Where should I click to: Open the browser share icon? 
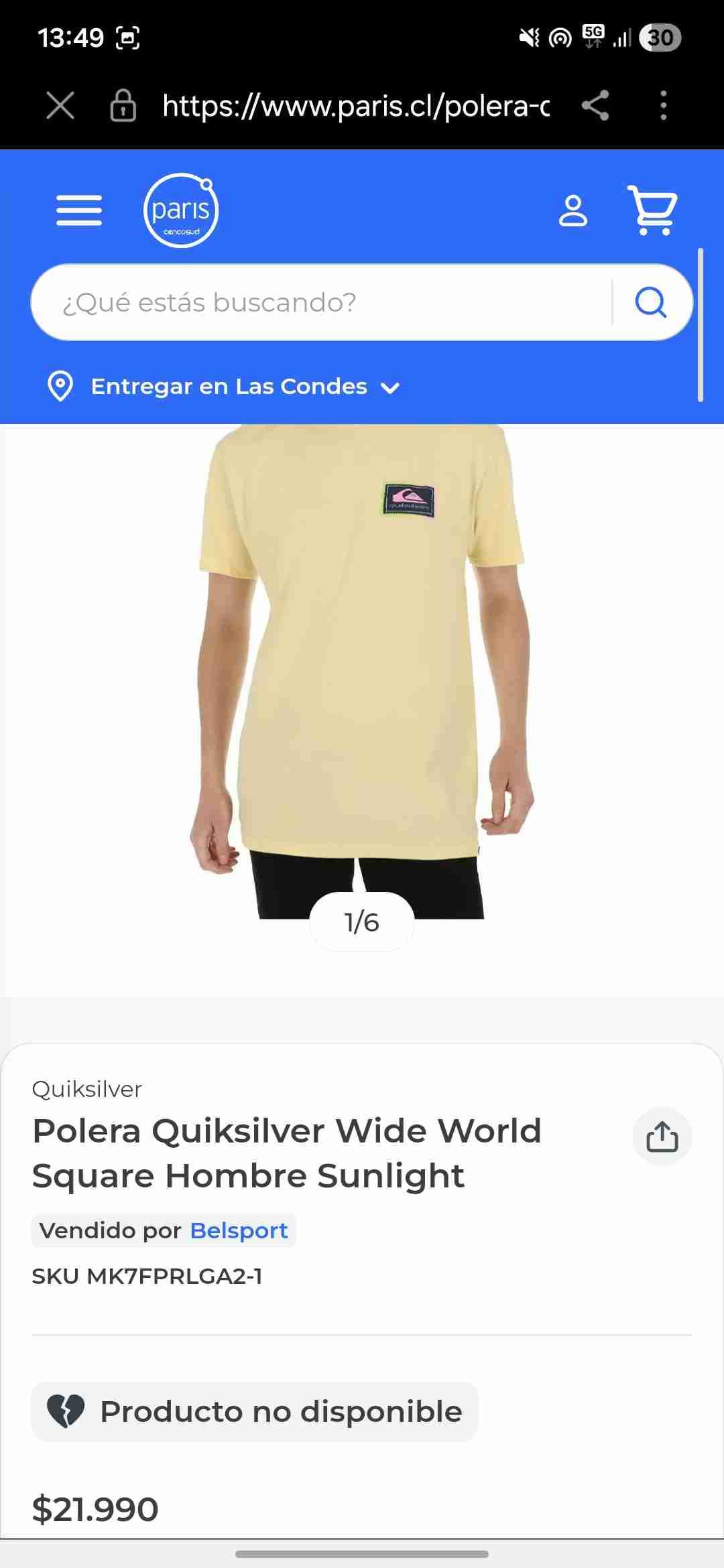pyautogui.click(x=595, y=105)
